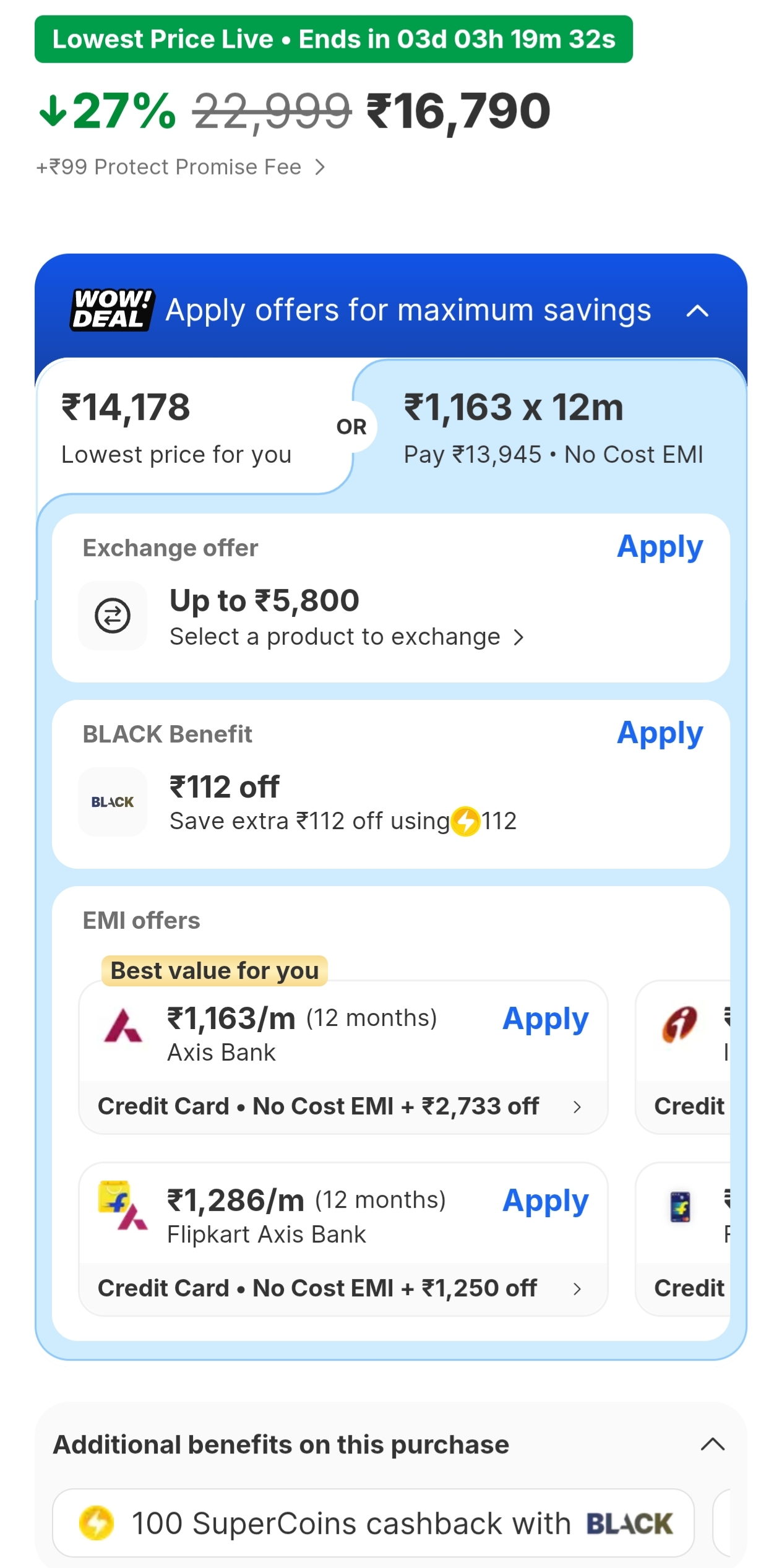
Task: Collapse Additional benefits on this purchase
Action: coord(712,1445)
